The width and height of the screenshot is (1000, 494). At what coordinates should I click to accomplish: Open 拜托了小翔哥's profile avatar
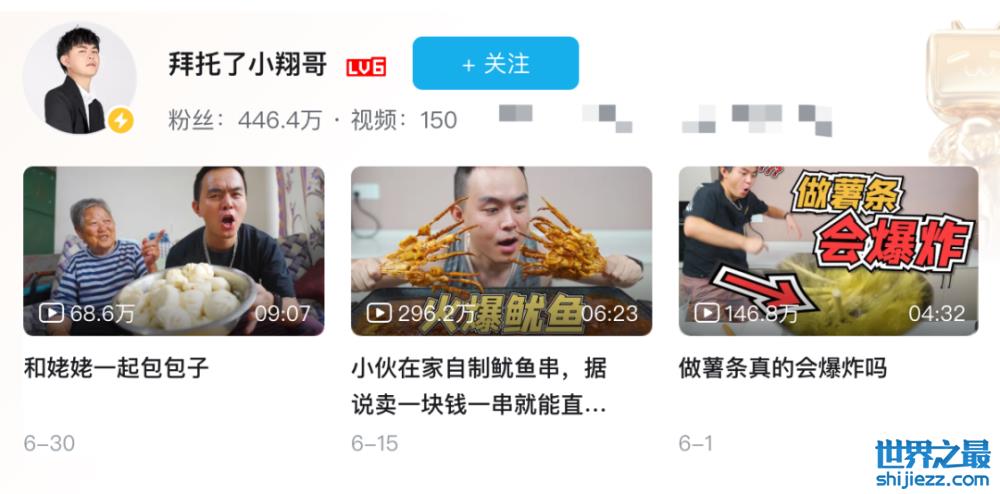point(79,78)
